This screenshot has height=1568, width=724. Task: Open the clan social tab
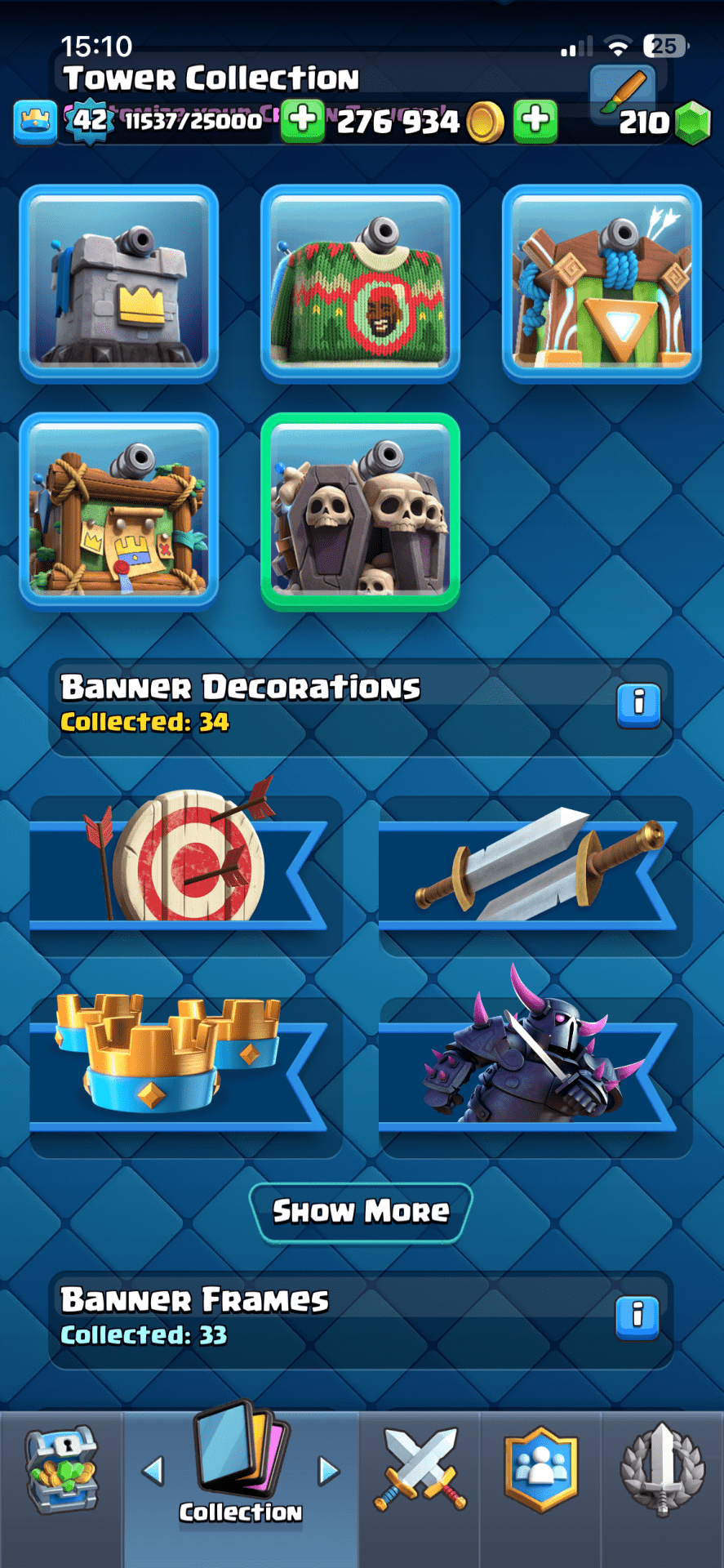pyautogui.click(x=541, y=1470)
